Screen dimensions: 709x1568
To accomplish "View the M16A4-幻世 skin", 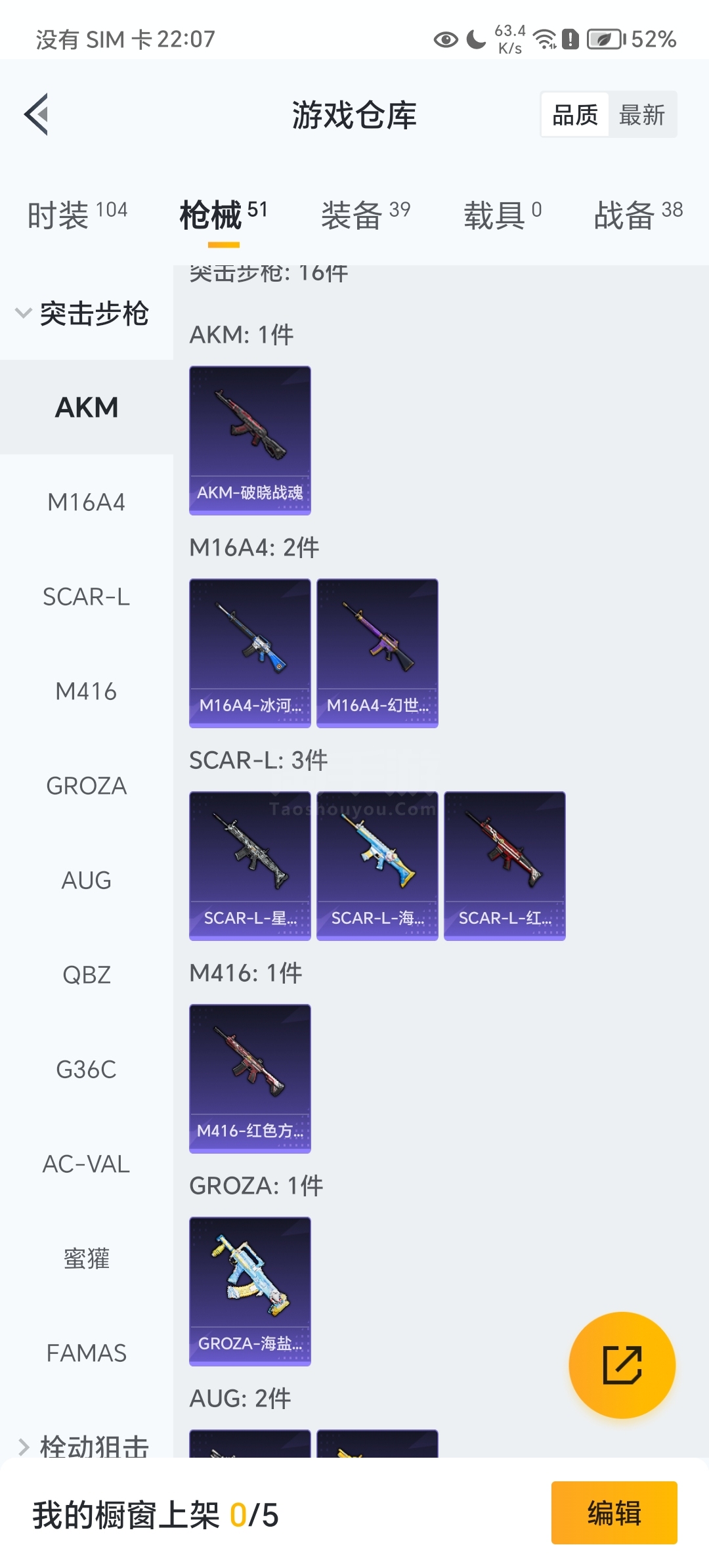I will pyautogui.click(x=377, y=653).
